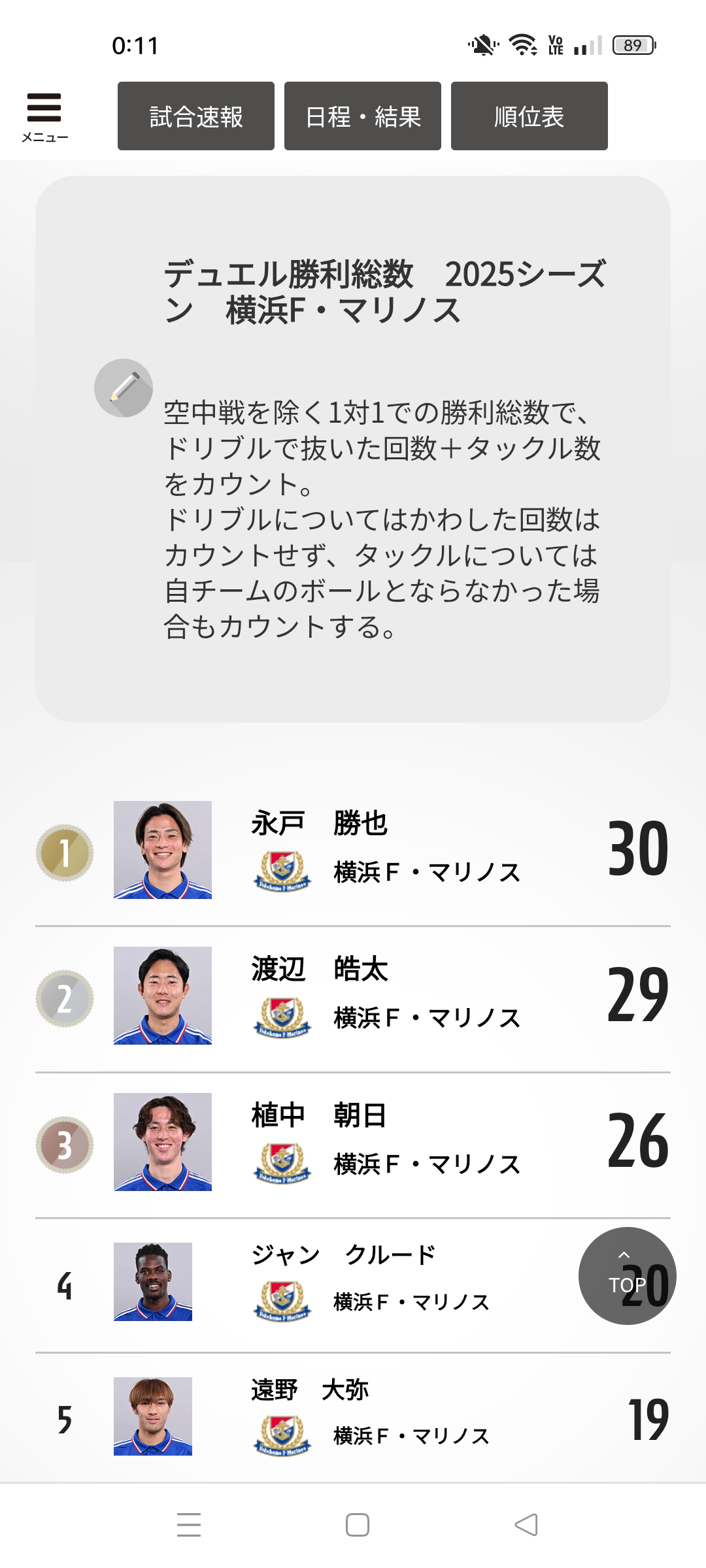This screenshot has width=706, height=1568.
Task: View the 順位表 standings
Action: point(529,116)
